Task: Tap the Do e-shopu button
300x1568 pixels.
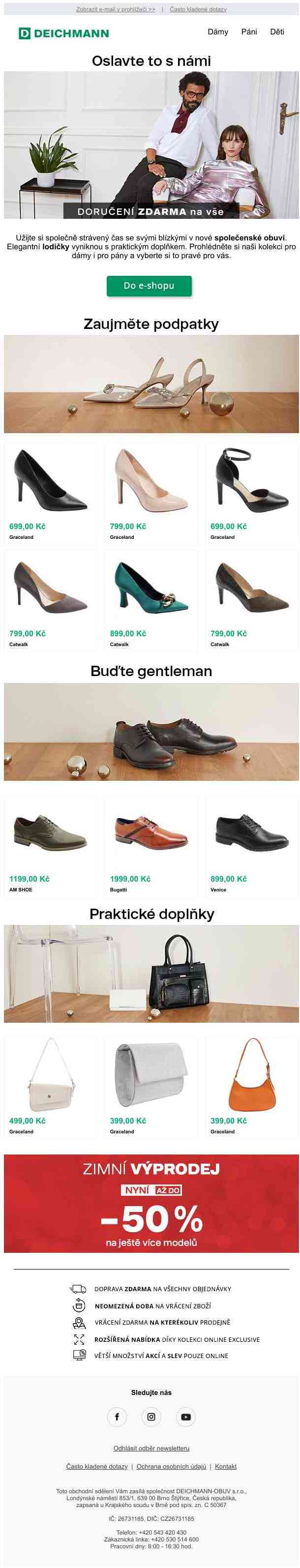Action: (x=149, y=286)
